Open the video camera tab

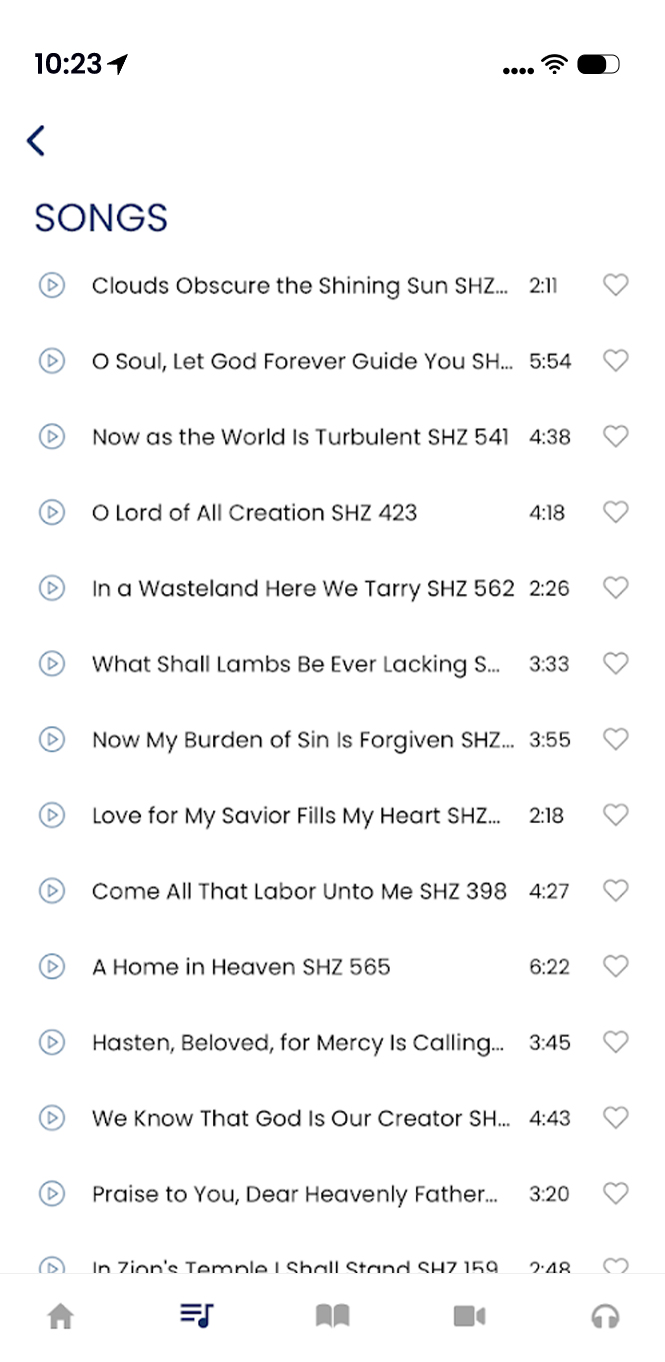point(469,1317)
